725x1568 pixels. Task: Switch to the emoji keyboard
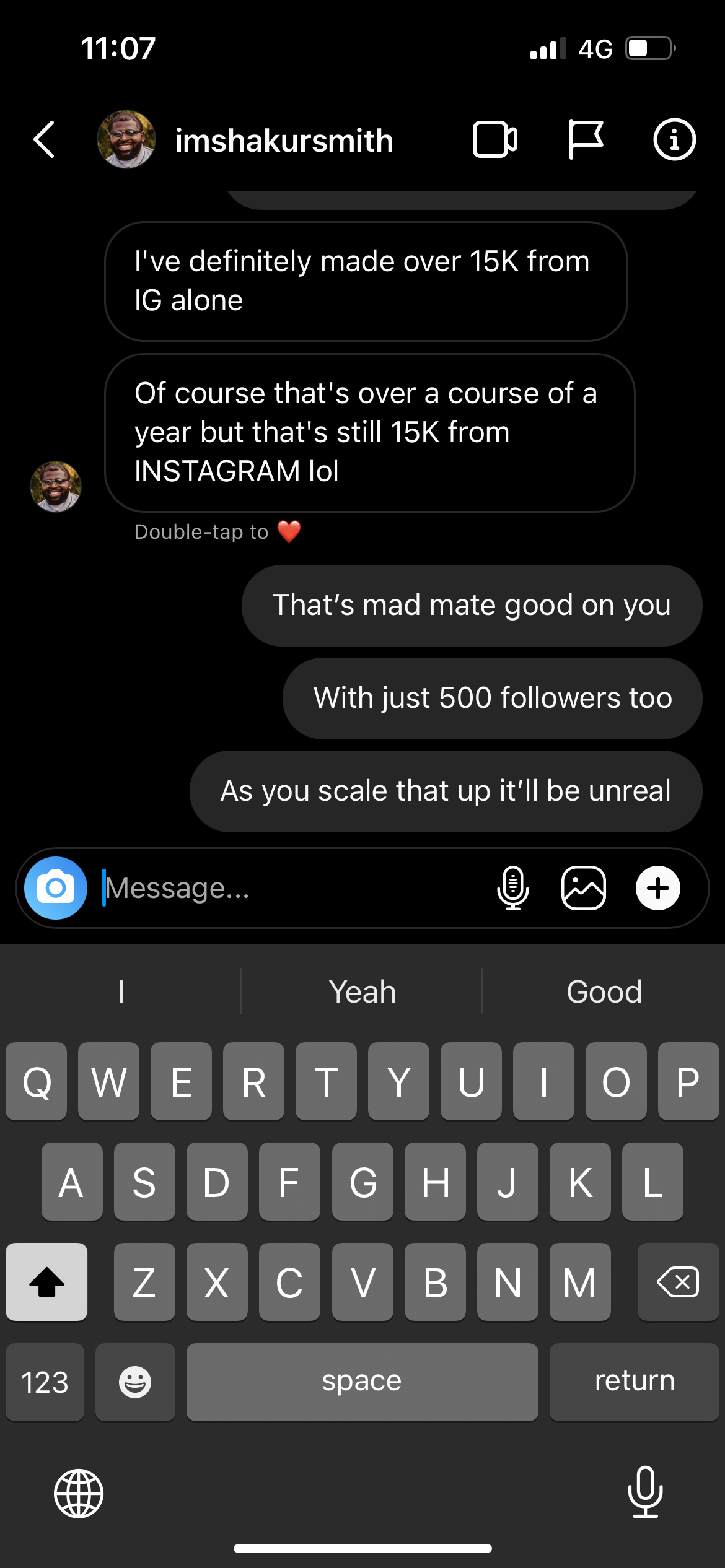pos(135,1382)
